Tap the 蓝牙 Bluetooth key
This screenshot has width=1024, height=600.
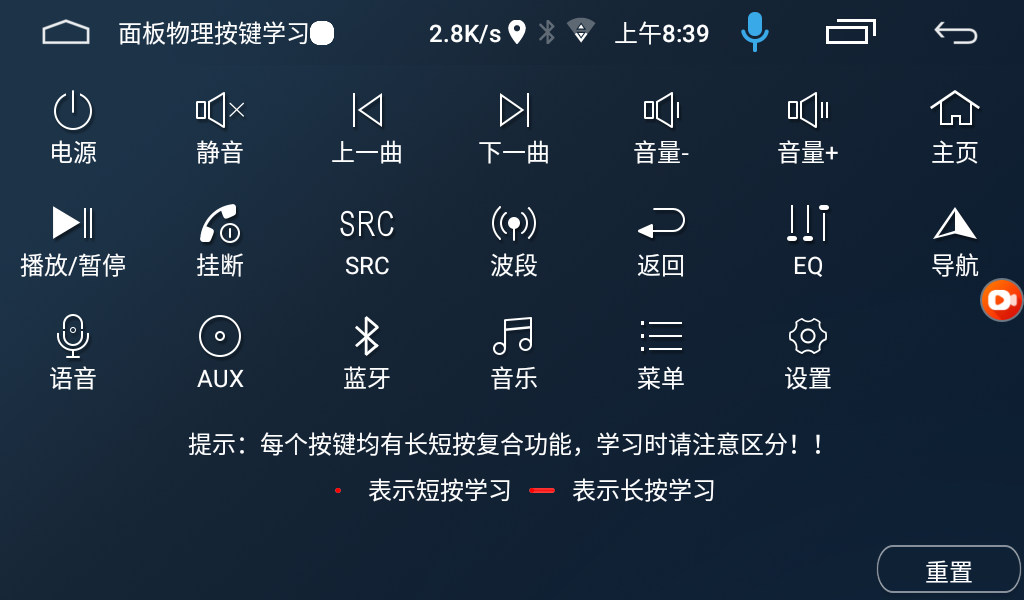[367, 352]
